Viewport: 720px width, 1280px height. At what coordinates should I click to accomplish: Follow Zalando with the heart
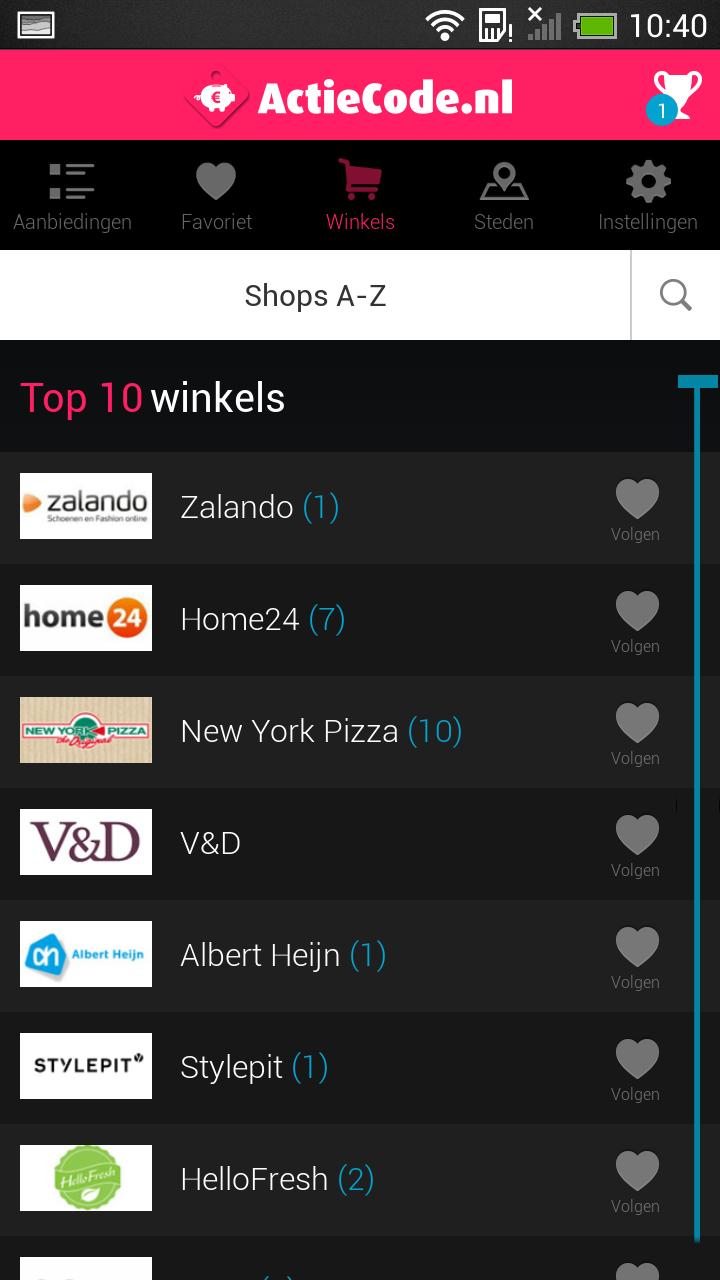coord(636,508)
